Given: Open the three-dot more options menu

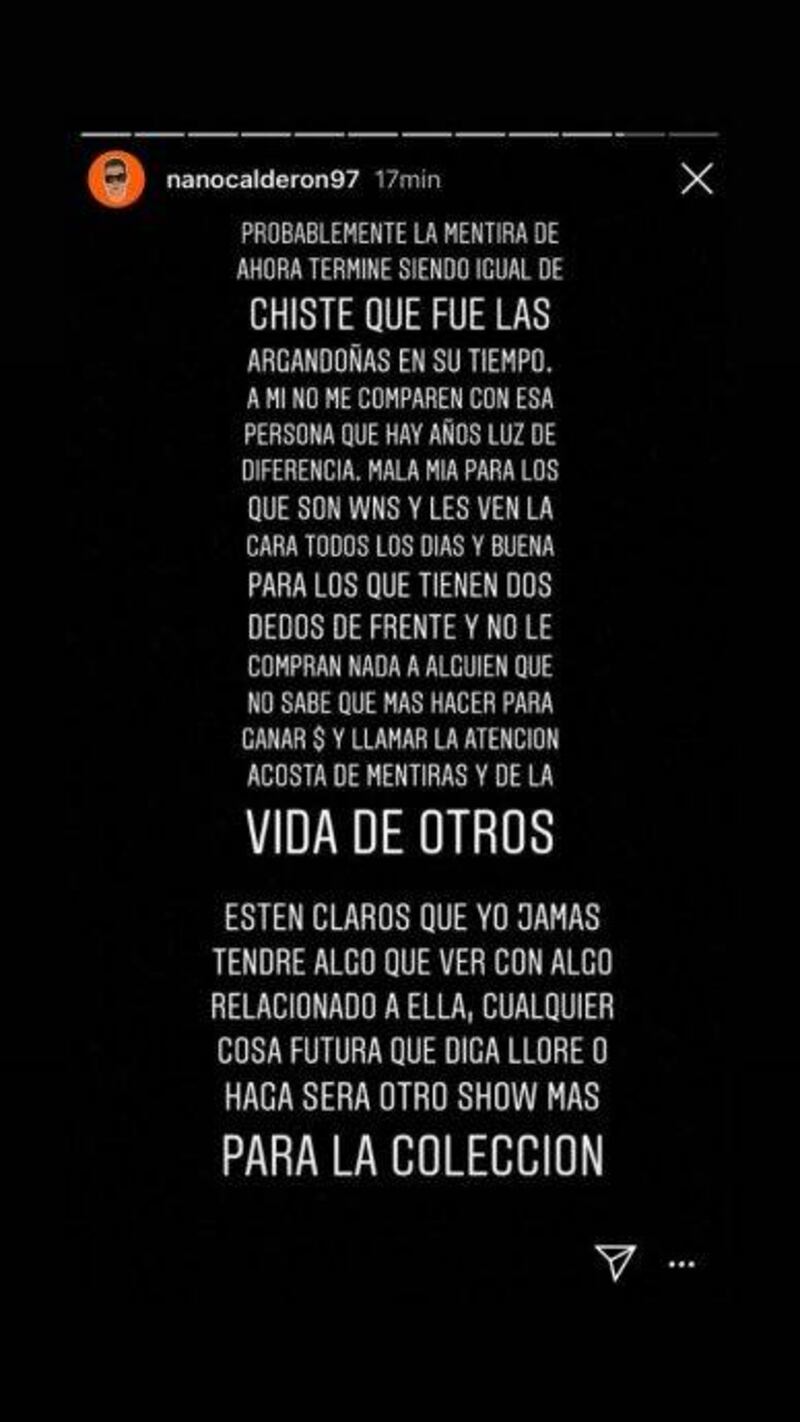Looking at the screenshot, I should tap(681, 1264).
